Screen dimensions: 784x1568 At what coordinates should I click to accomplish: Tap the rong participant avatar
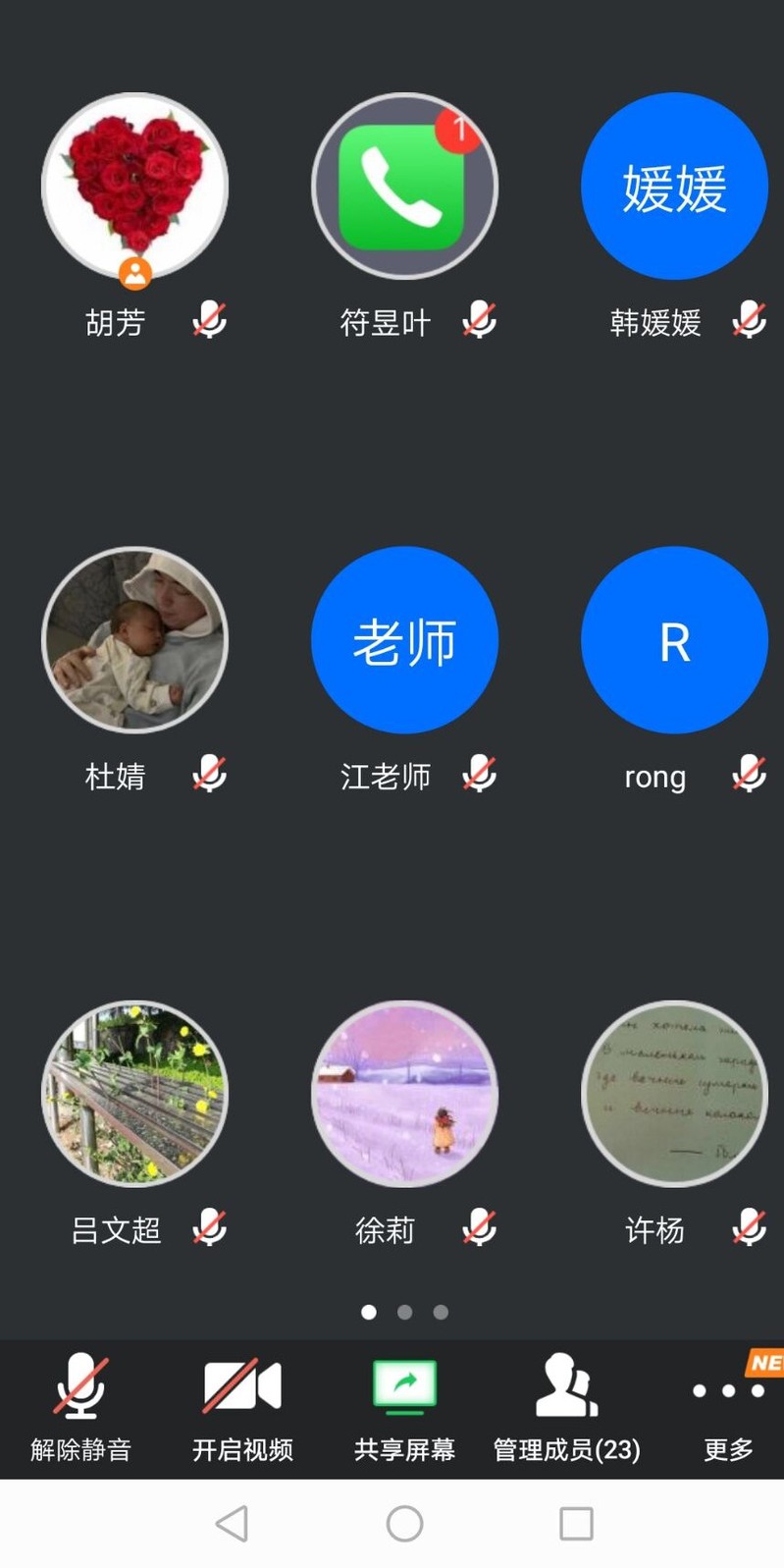[674, 640]
